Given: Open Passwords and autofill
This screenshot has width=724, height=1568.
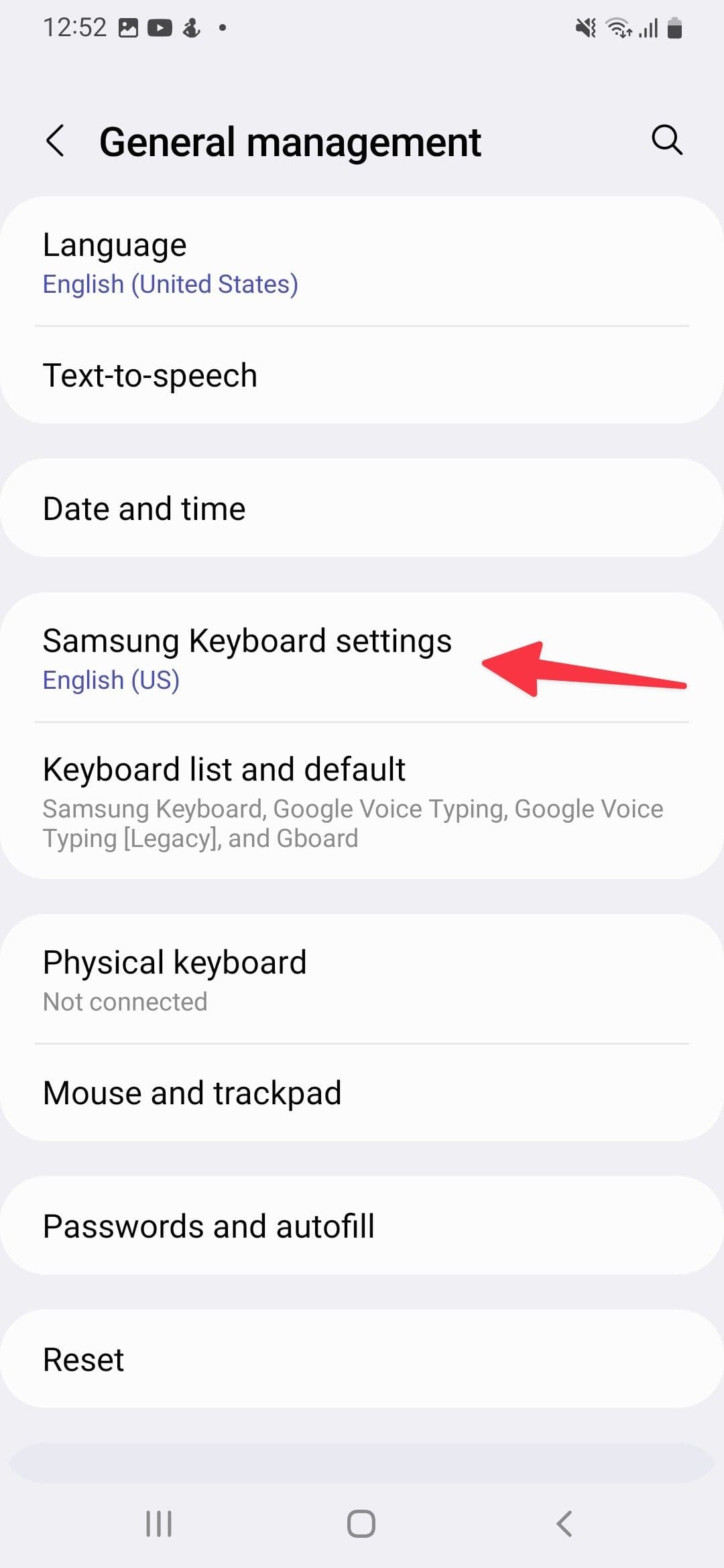Looking at the screenshot, I should [208, 1226].
